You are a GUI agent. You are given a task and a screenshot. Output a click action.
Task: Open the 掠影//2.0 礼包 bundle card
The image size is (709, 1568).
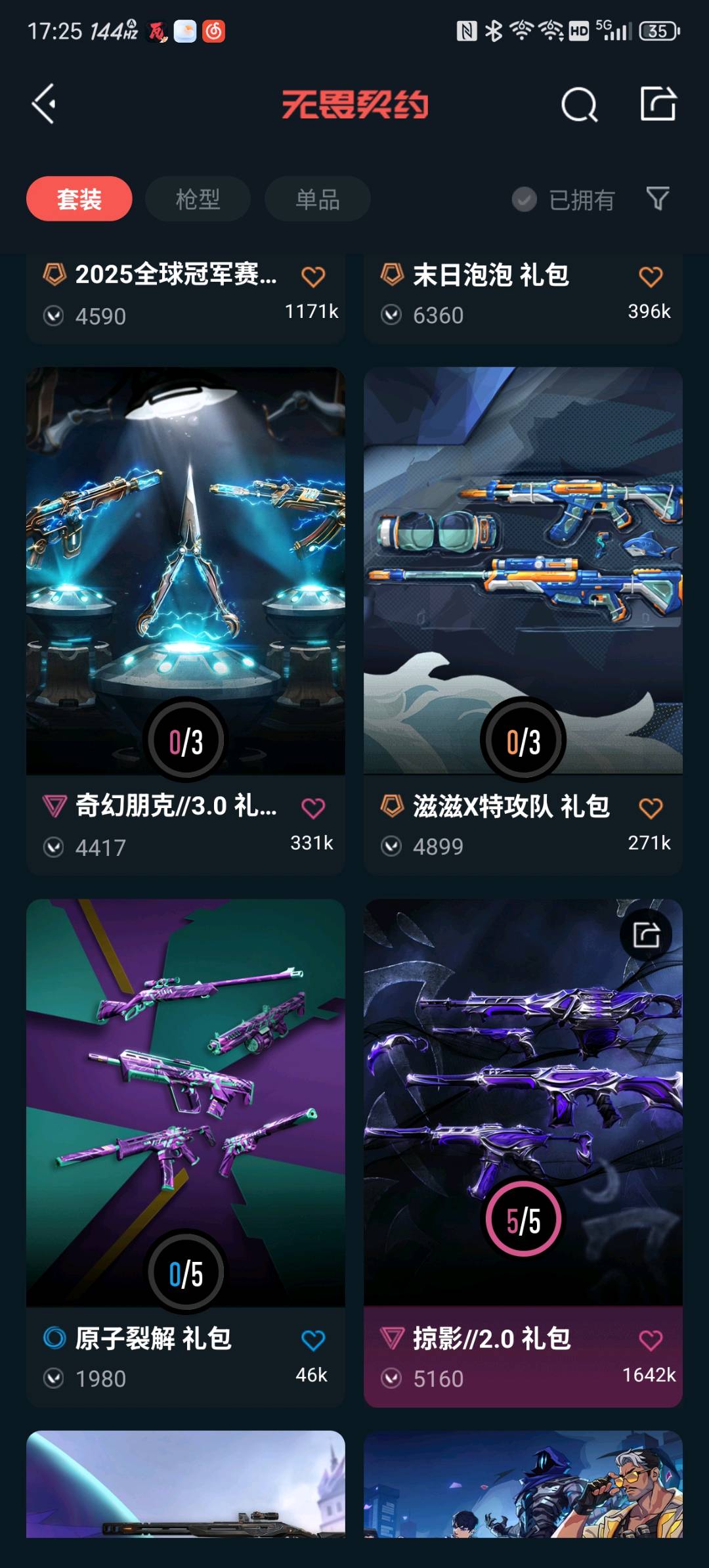tap(523, 1104)
